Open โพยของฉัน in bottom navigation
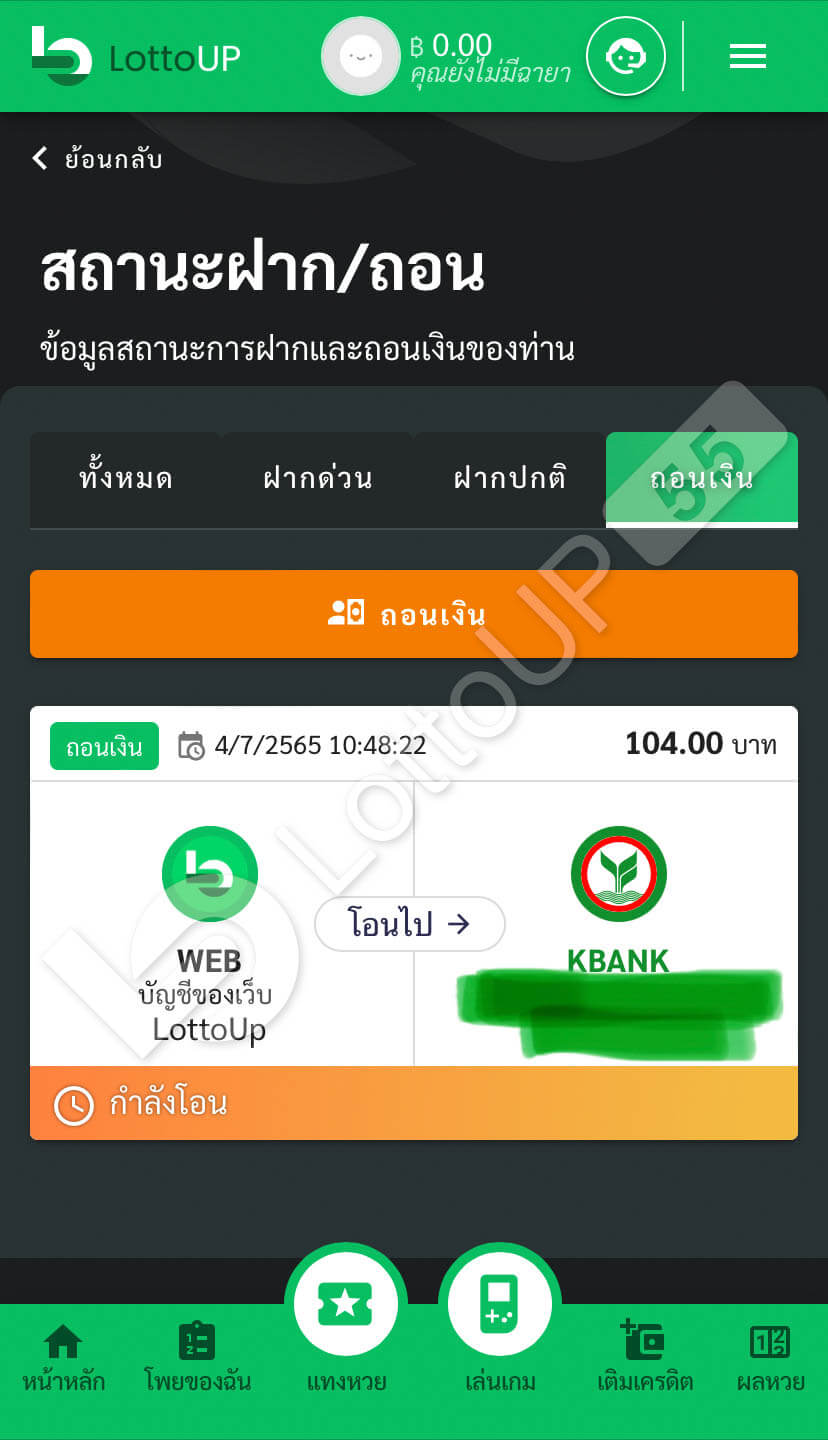Image resolution: width=828 pixels, height=1440 pixels. pos(197,1356)
